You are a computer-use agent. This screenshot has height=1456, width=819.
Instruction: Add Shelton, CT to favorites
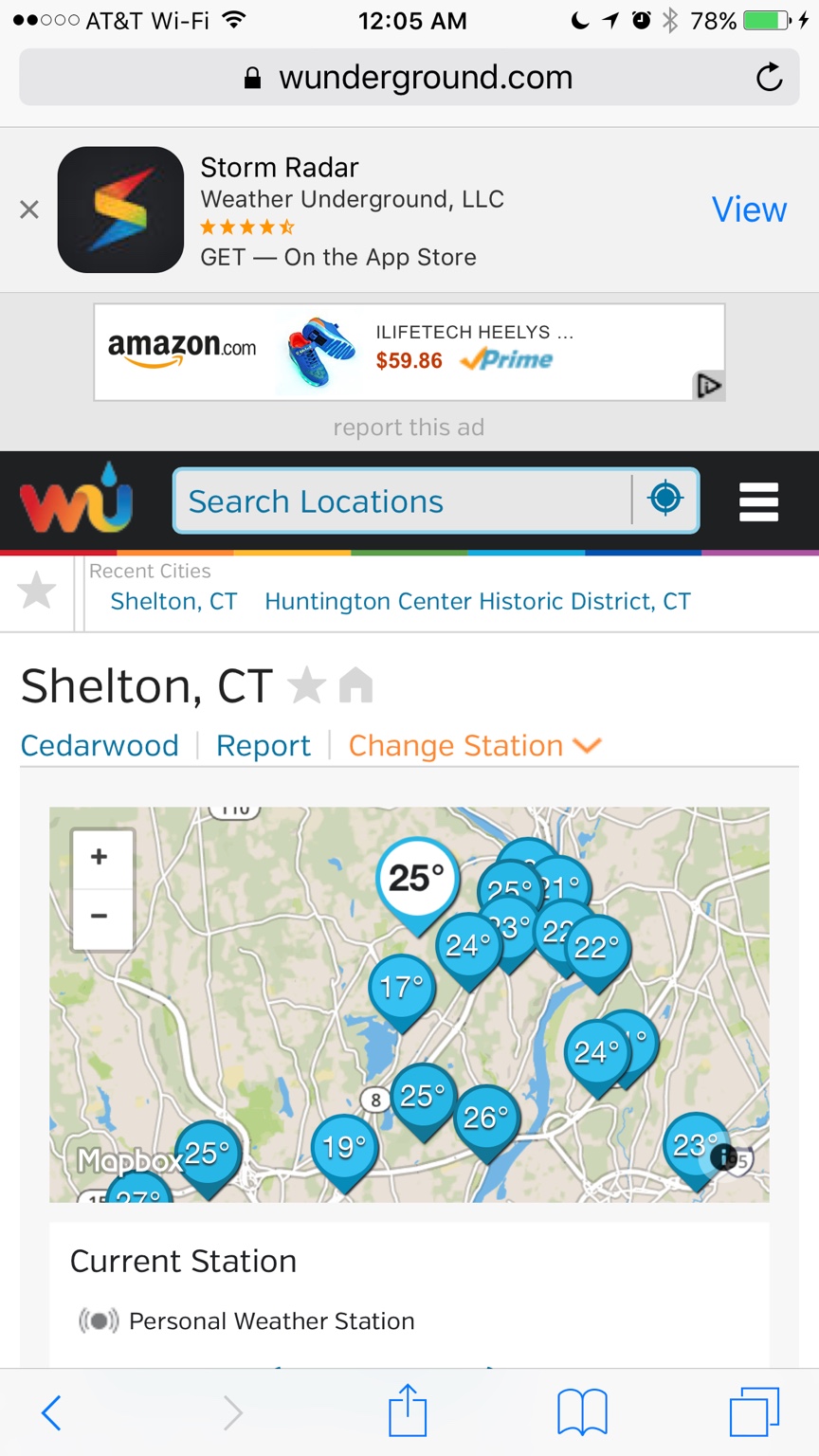pyautogui.click(x=306, y=685)
